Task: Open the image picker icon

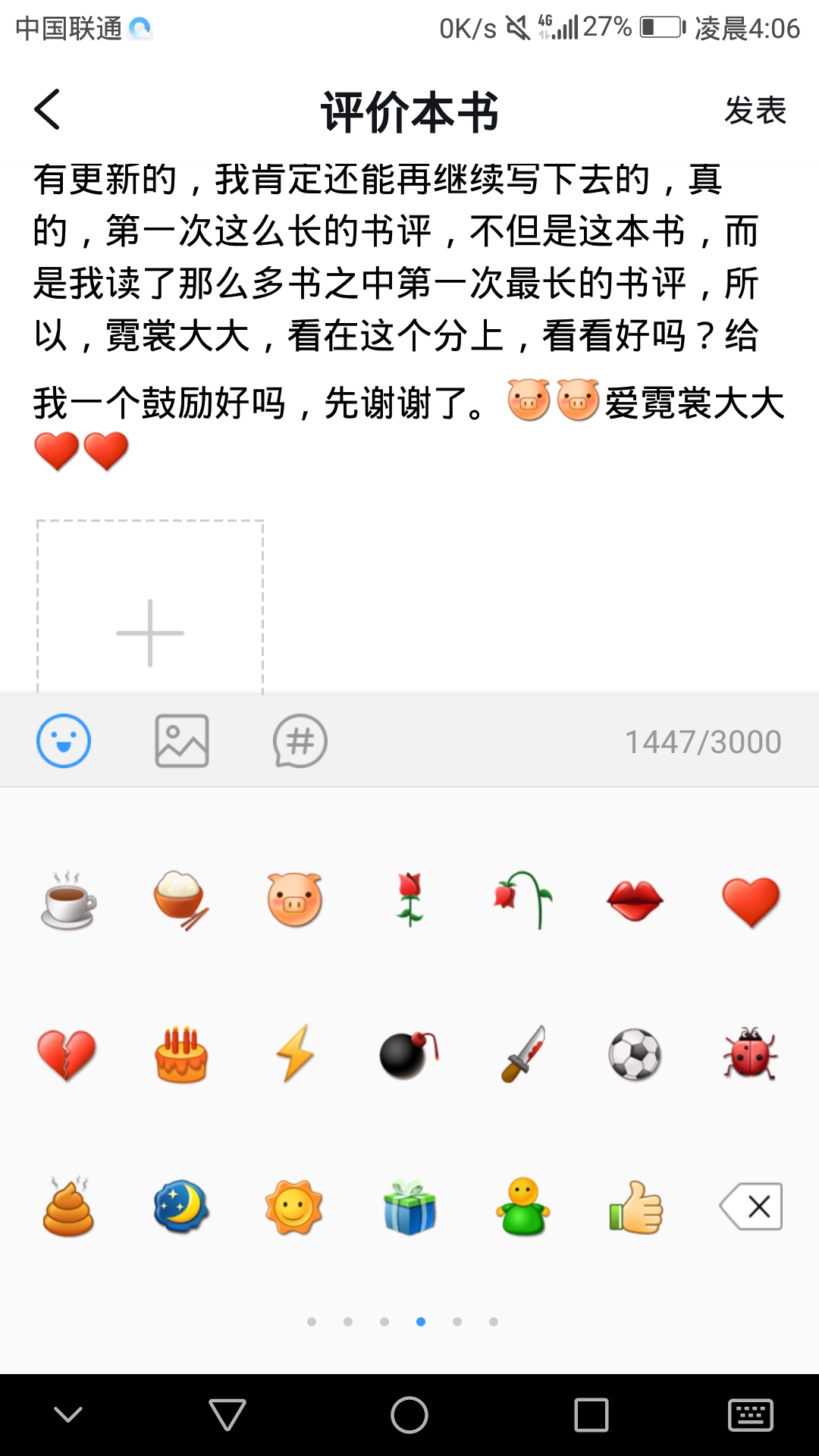Action: 182,741
